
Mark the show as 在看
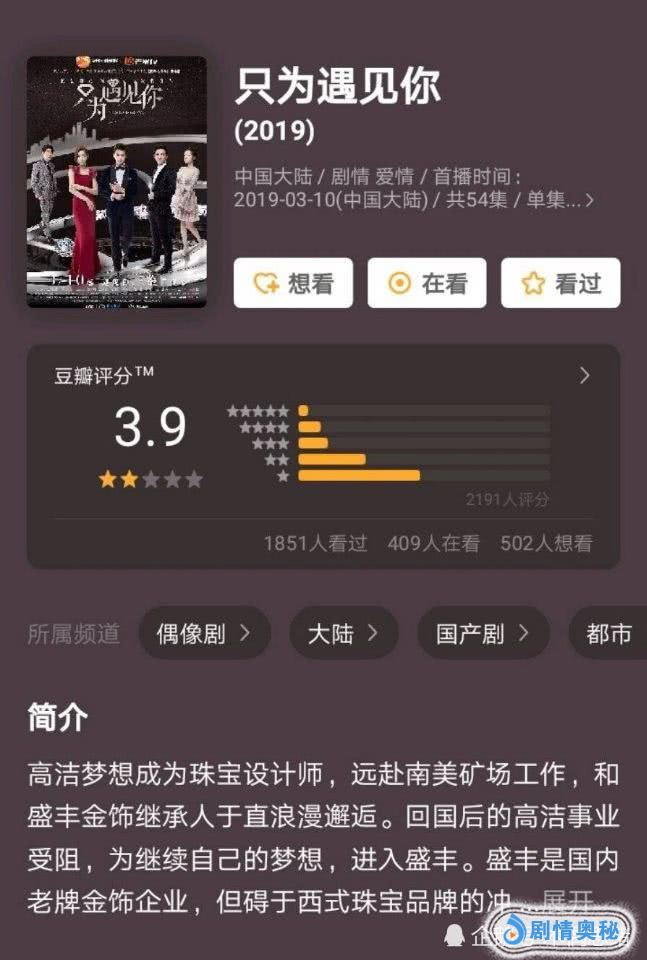(426, 283)
